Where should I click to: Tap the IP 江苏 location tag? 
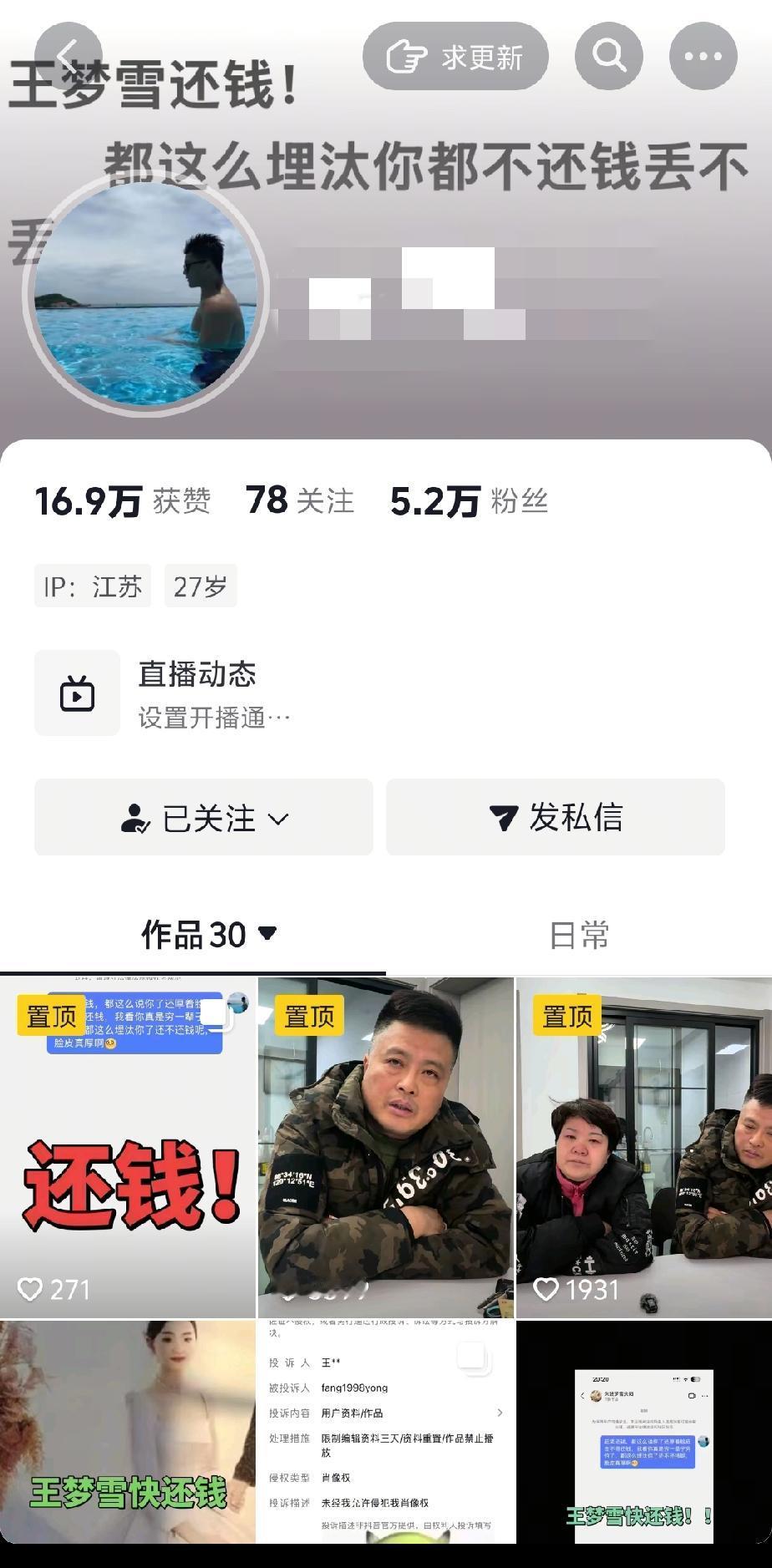[x=92, y=586]
